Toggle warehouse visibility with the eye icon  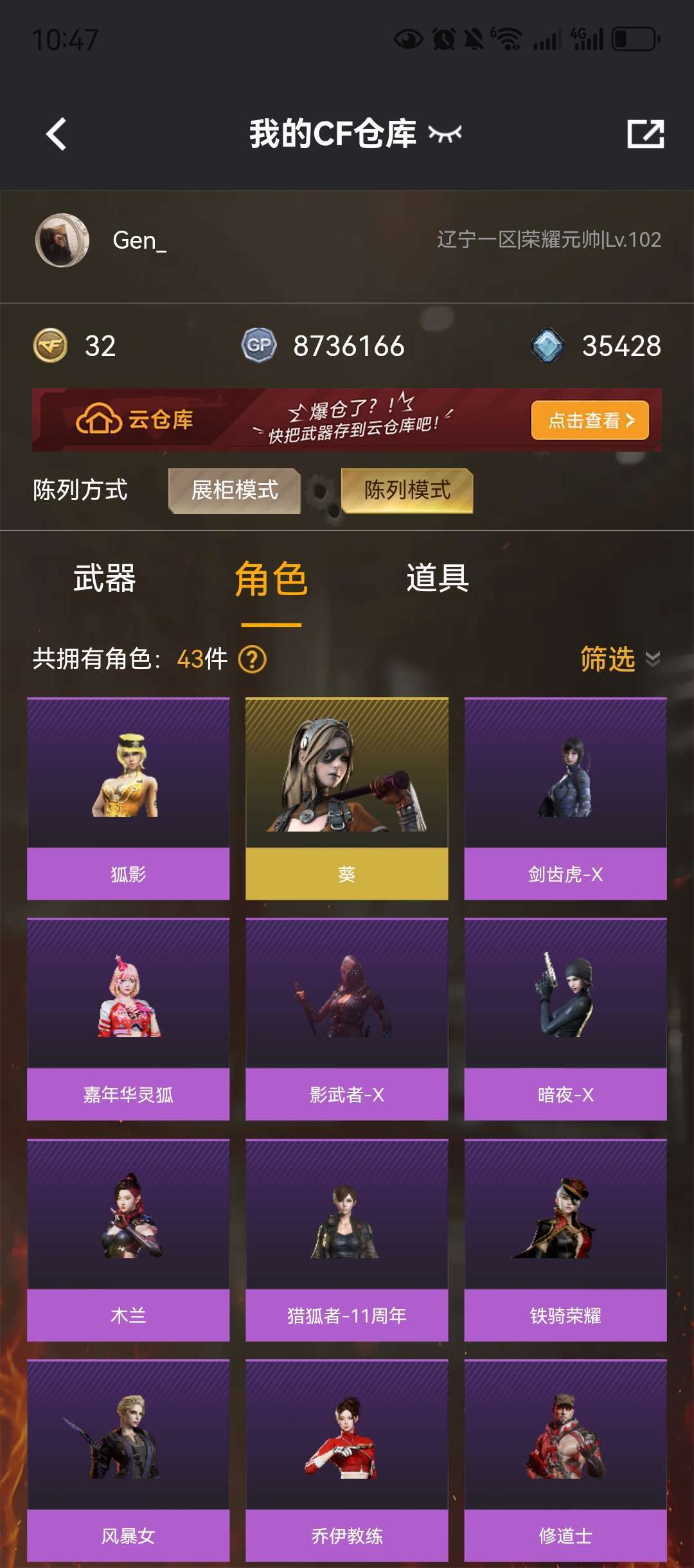coord(445,134)
